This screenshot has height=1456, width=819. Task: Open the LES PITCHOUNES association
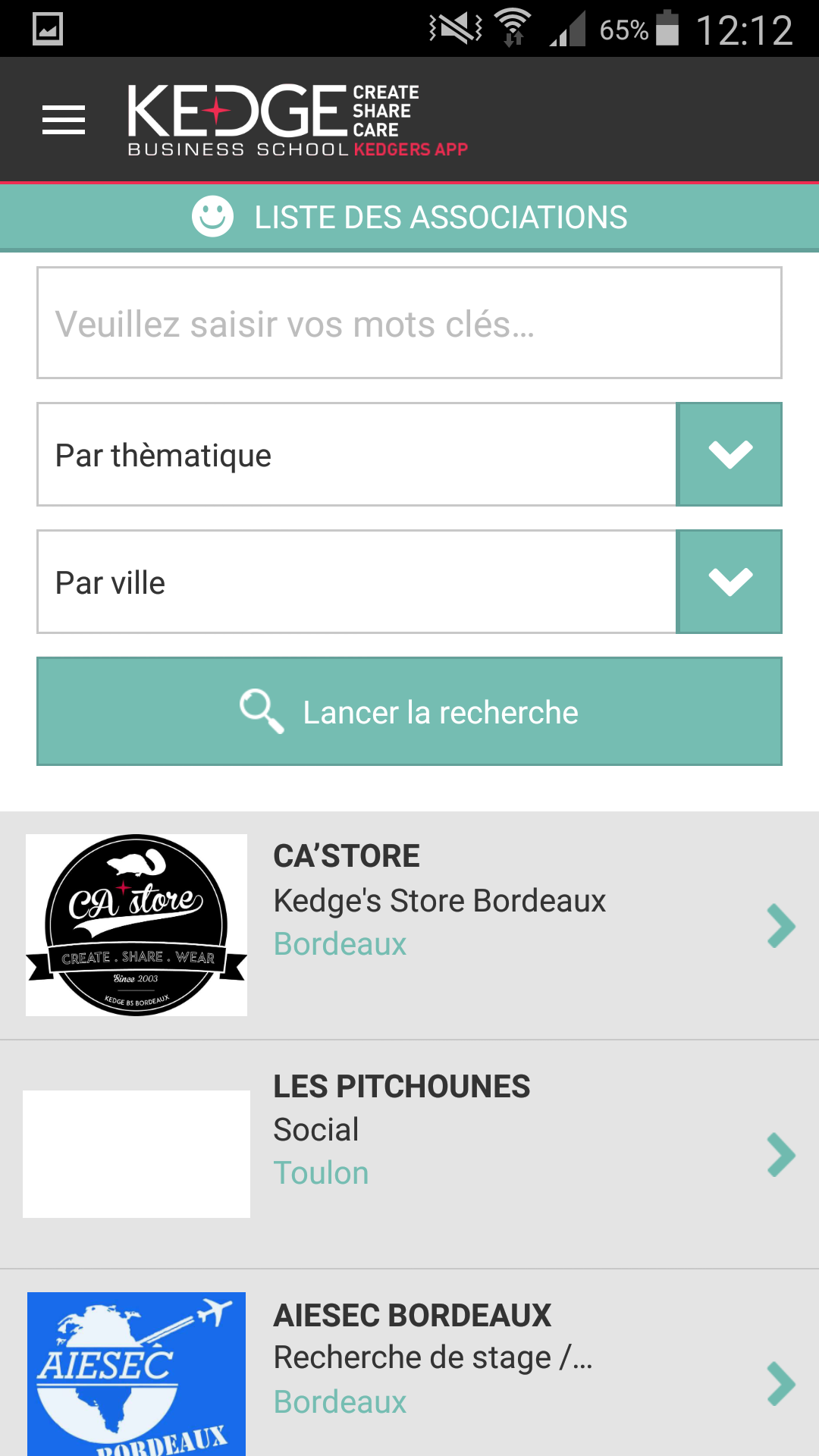pyautogui.click(x=409, y=1154)
